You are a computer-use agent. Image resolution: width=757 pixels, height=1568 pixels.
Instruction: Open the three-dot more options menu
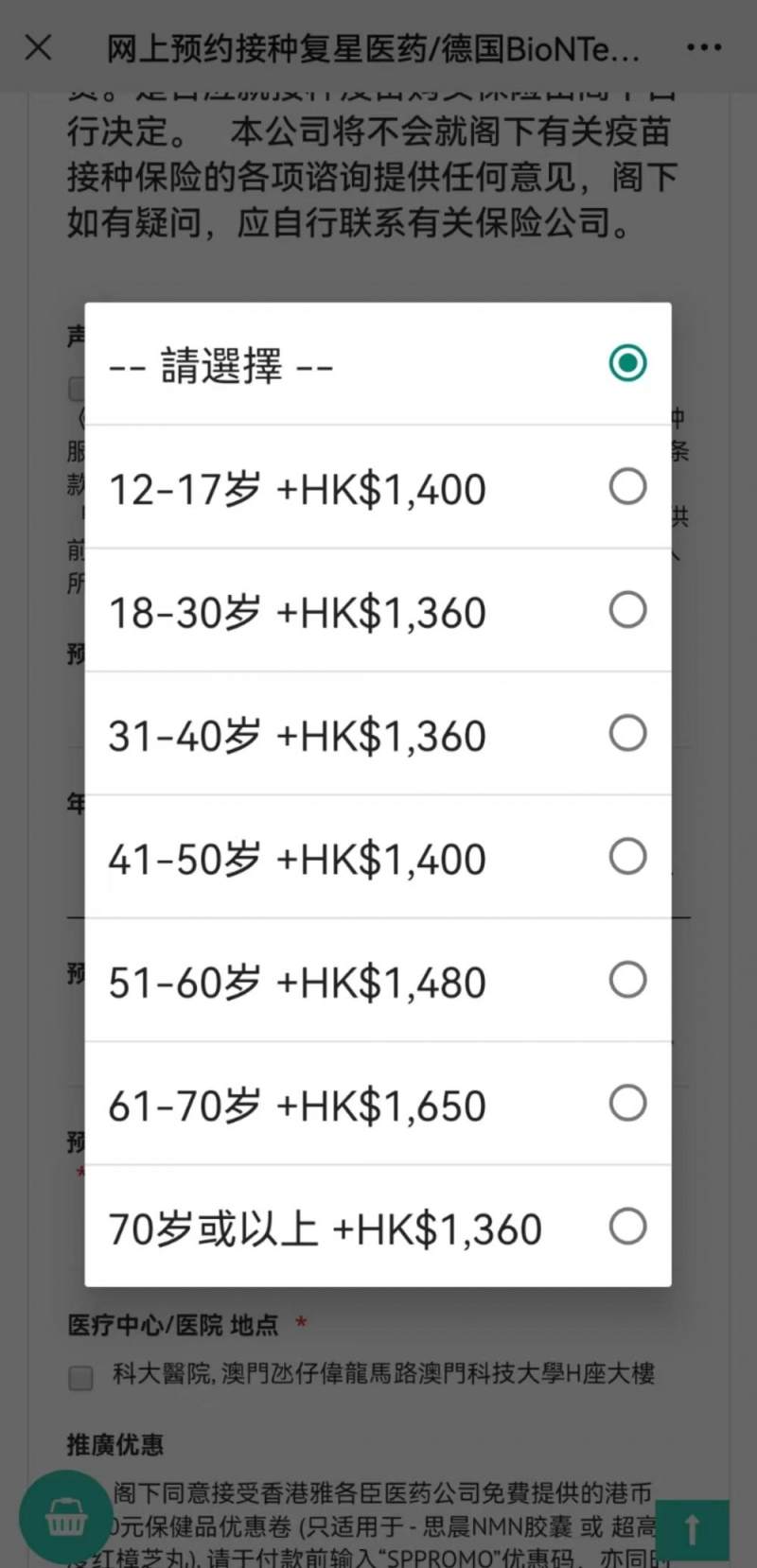(x=704, y=47)
